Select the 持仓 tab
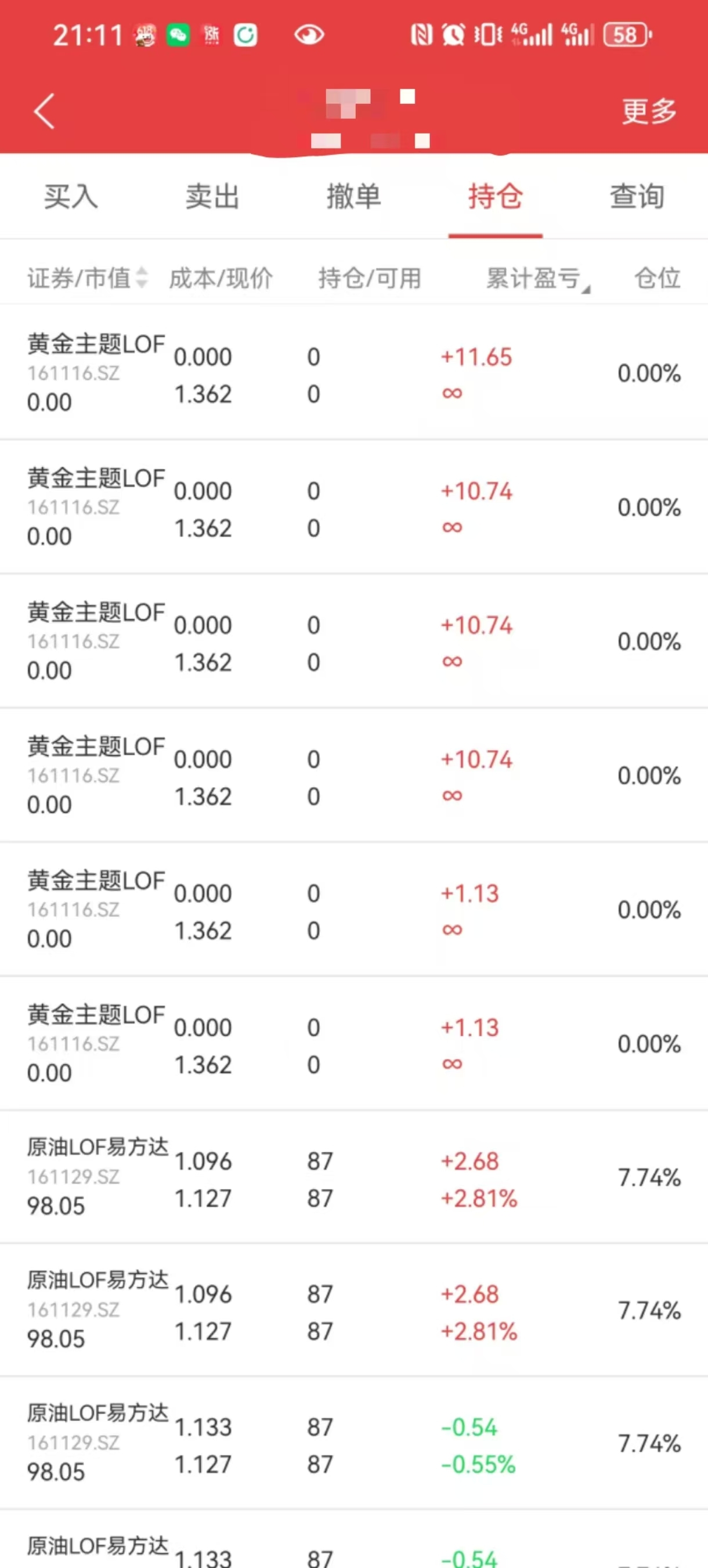This screenshot has height=1568, width=708. [496, 197]
